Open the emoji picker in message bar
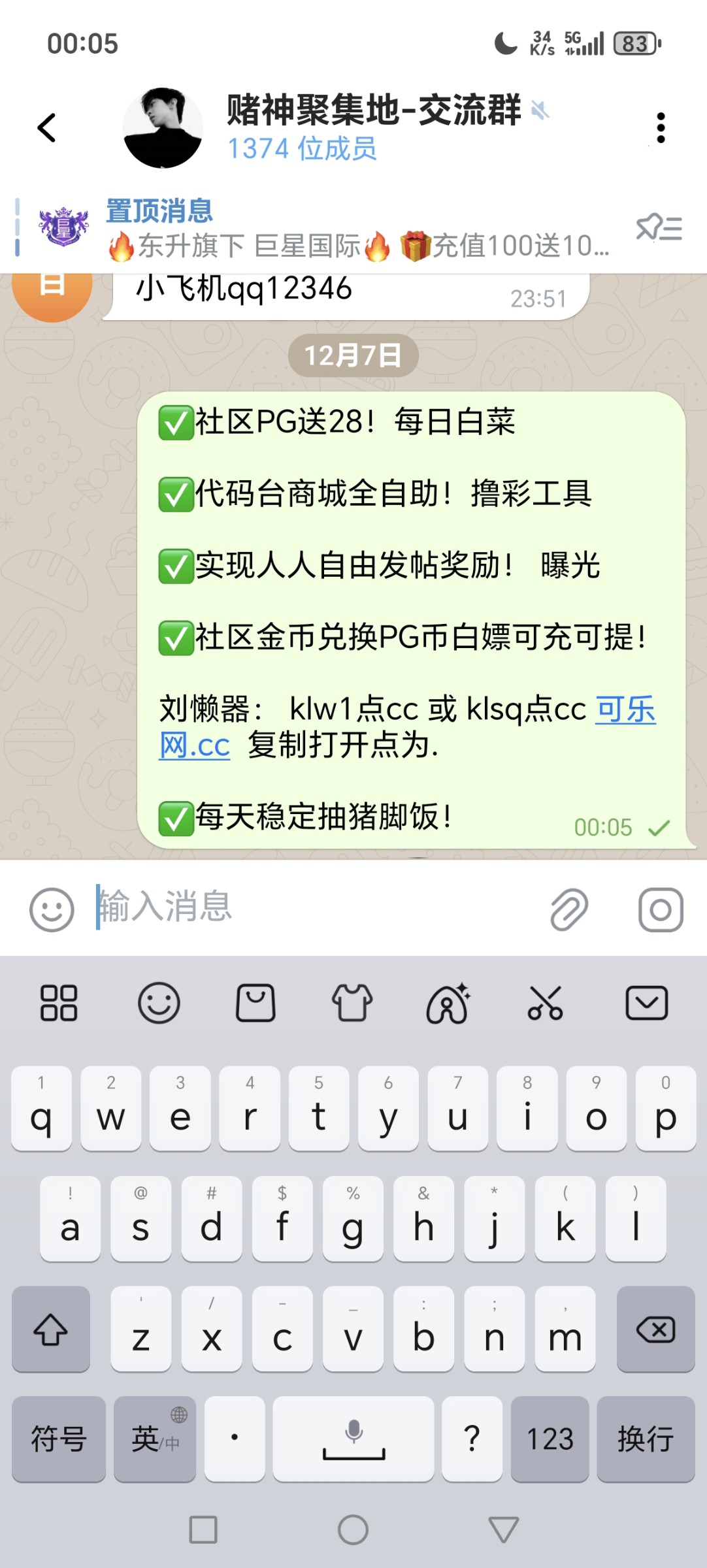Viewport: 707px width, 1568px height. [x=52, y=909]
